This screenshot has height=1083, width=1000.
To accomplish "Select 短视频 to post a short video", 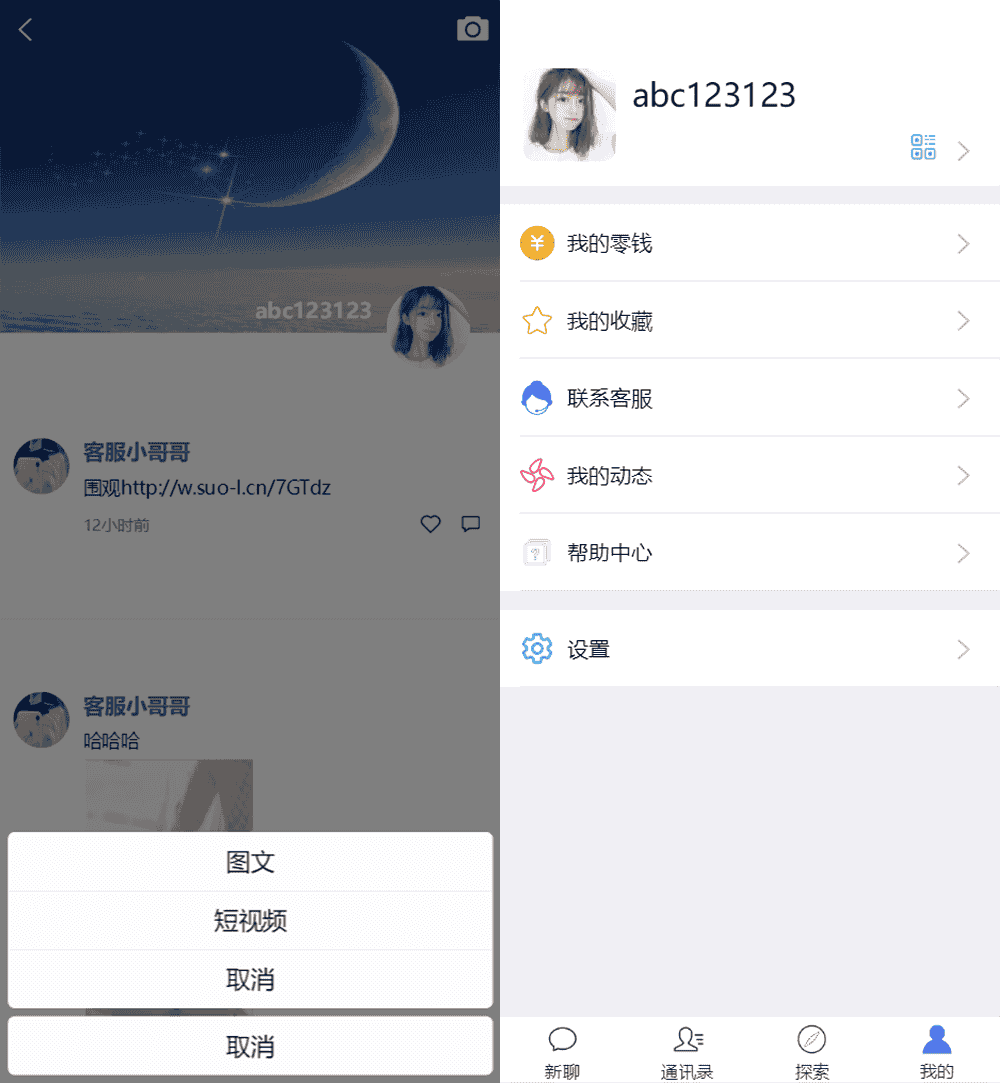I will point(250,920).
